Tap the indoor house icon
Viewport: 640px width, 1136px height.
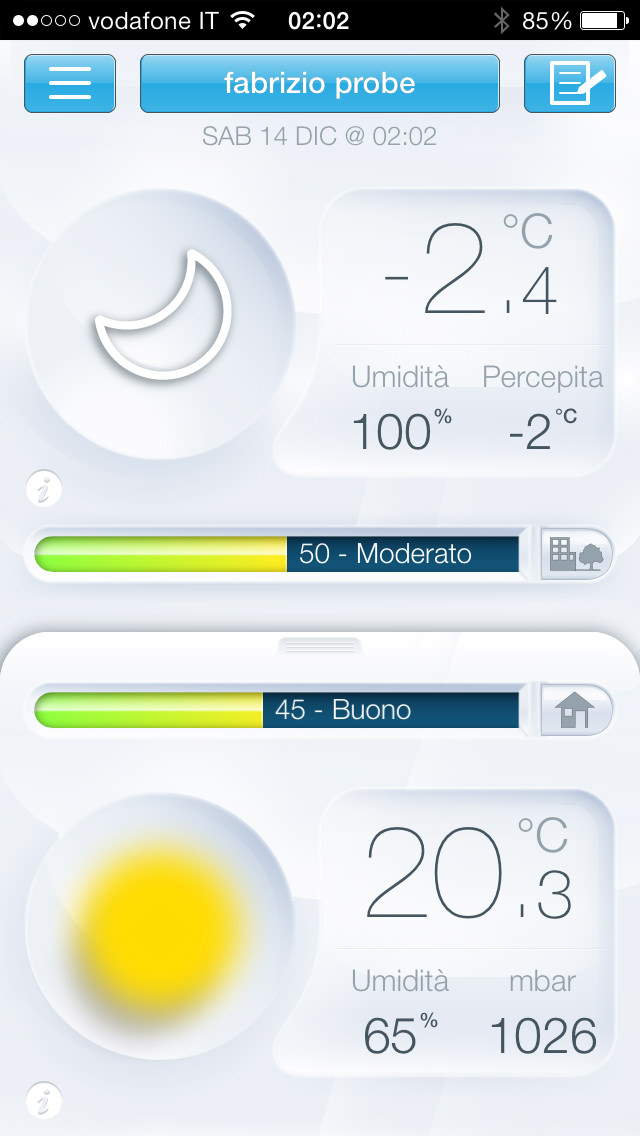[576, 710]
